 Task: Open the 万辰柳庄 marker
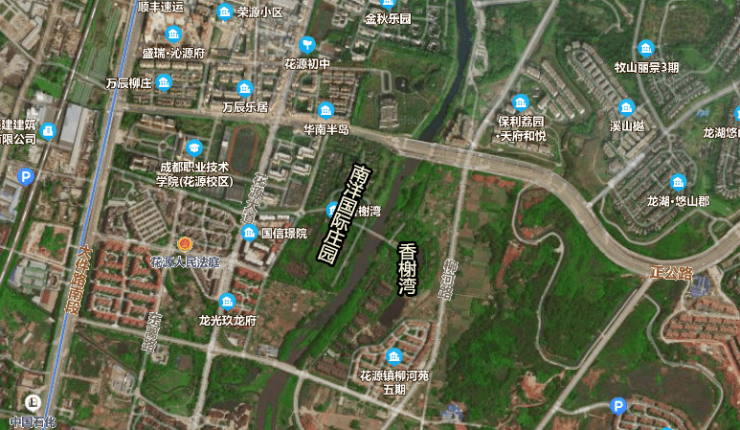[x=163, y=83]
